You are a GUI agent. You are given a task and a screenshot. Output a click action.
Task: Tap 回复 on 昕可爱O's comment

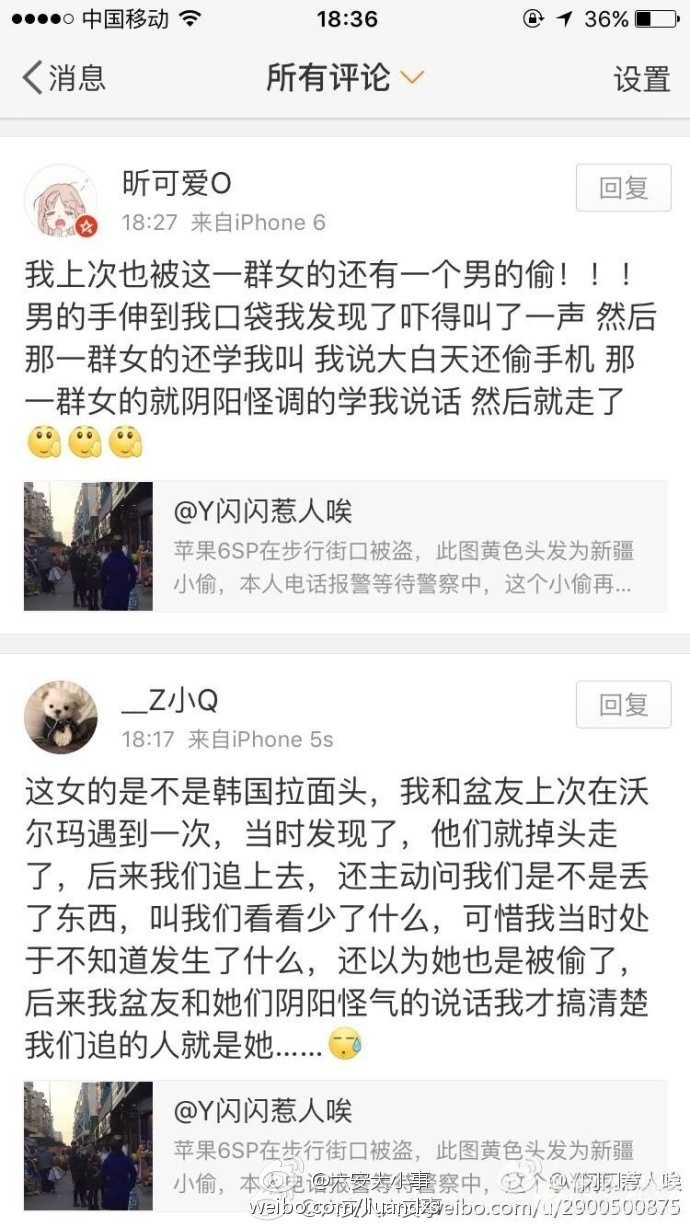623,188
